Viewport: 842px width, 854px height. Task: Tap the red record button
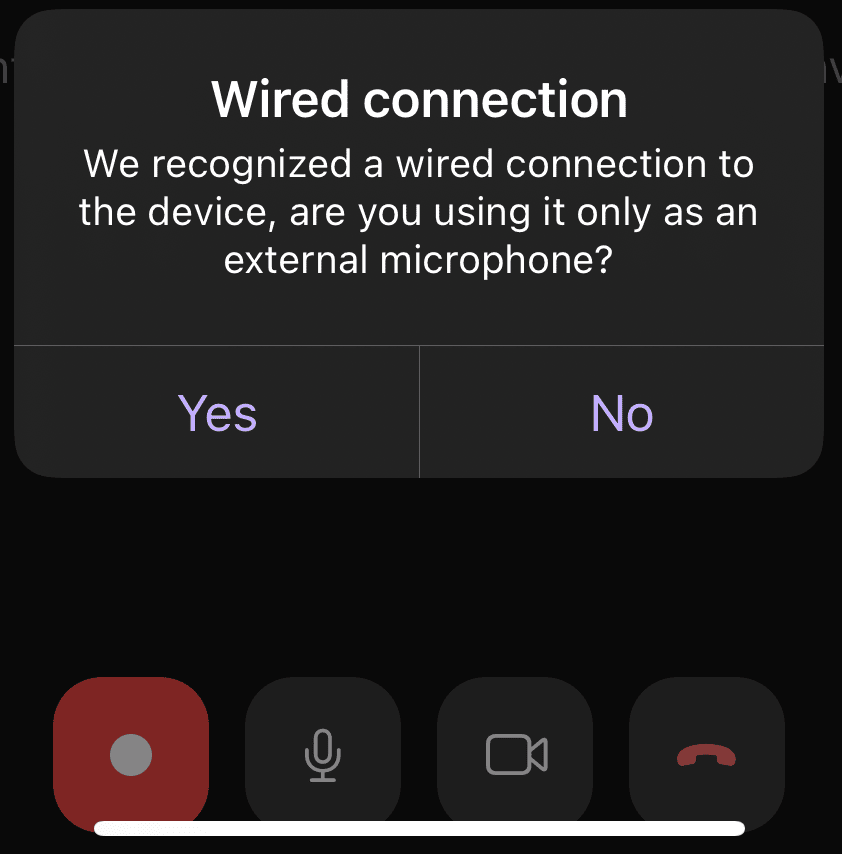tap(131, 754)
